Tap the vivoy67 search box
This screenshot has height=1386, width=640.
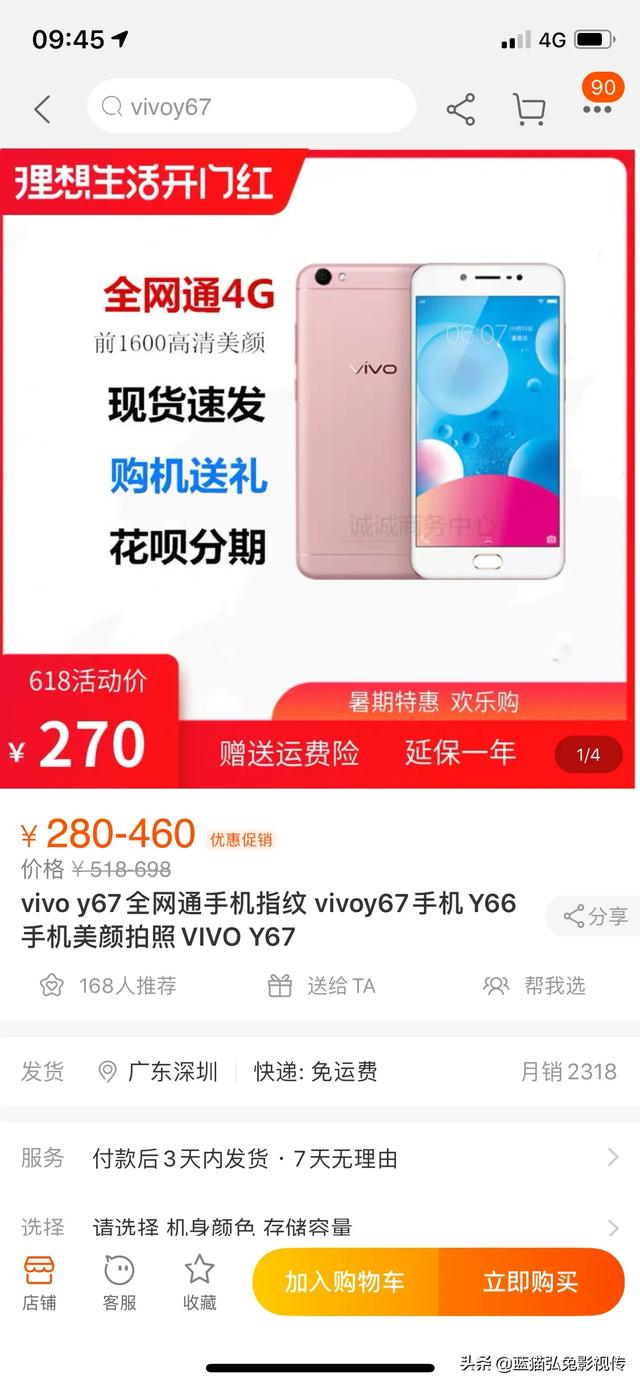[250, 107]
